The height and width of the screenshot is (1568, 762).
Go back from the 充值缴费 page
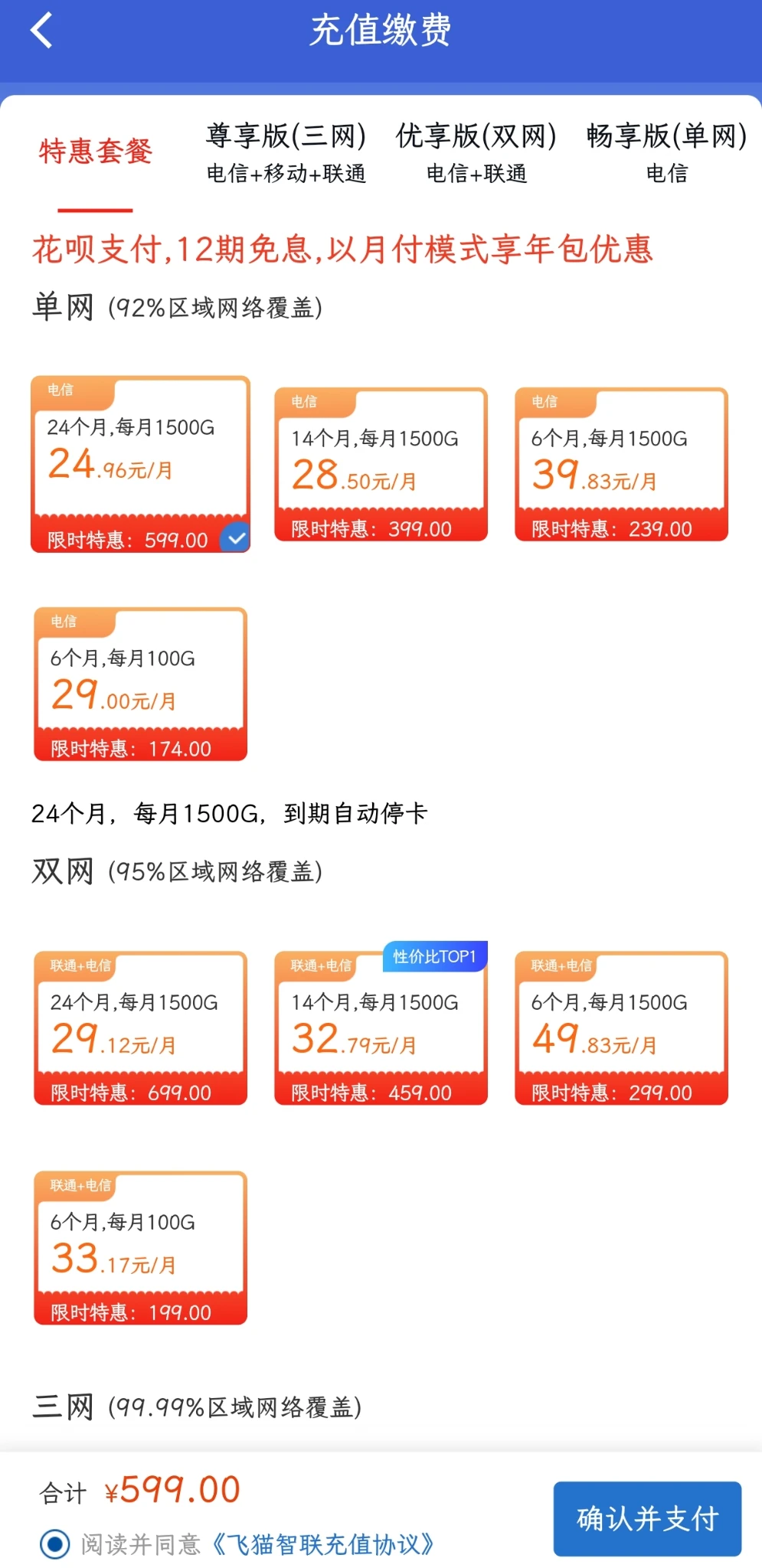[41, 31]
